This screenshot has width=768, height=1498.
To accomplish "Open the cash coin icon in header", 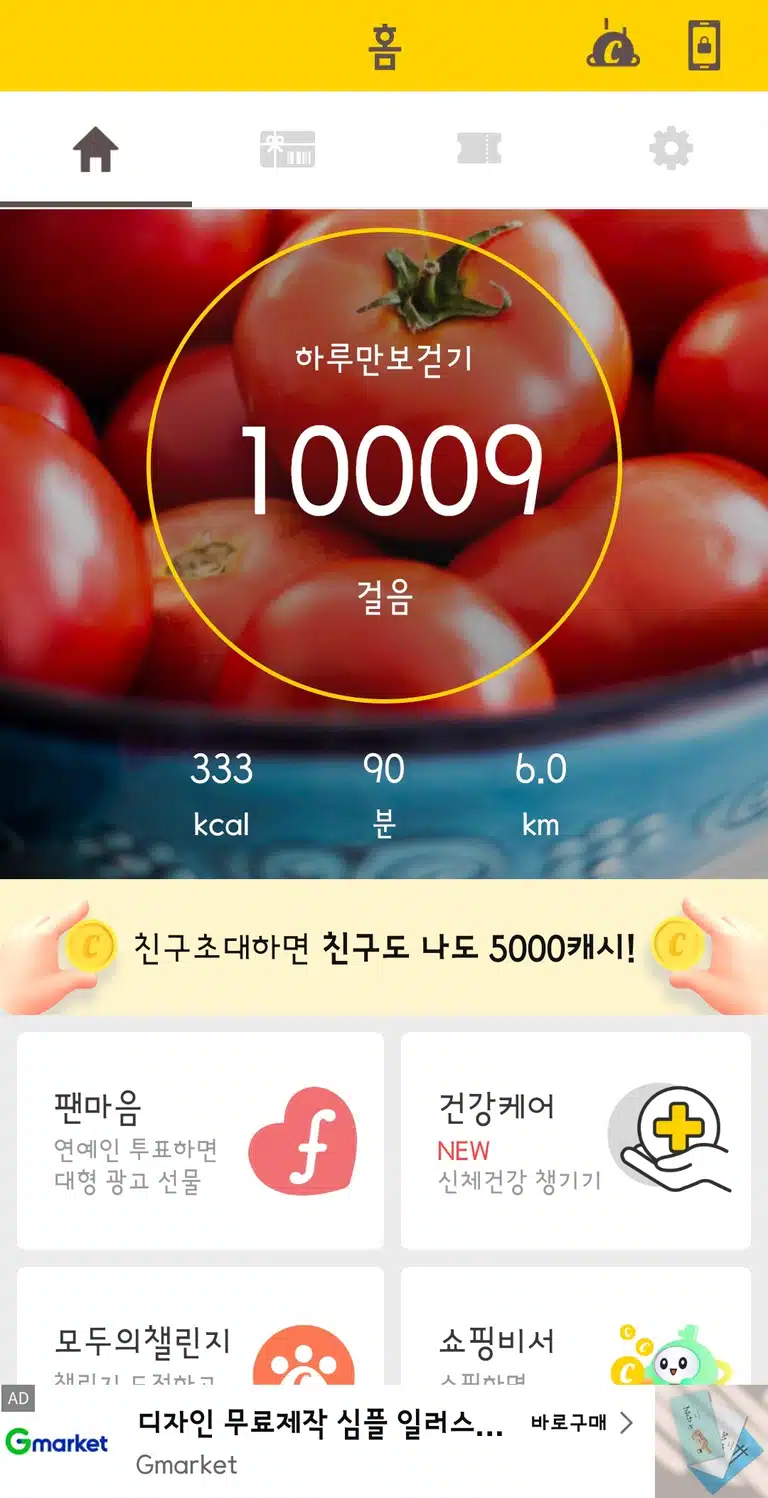I will click(613, 45).
